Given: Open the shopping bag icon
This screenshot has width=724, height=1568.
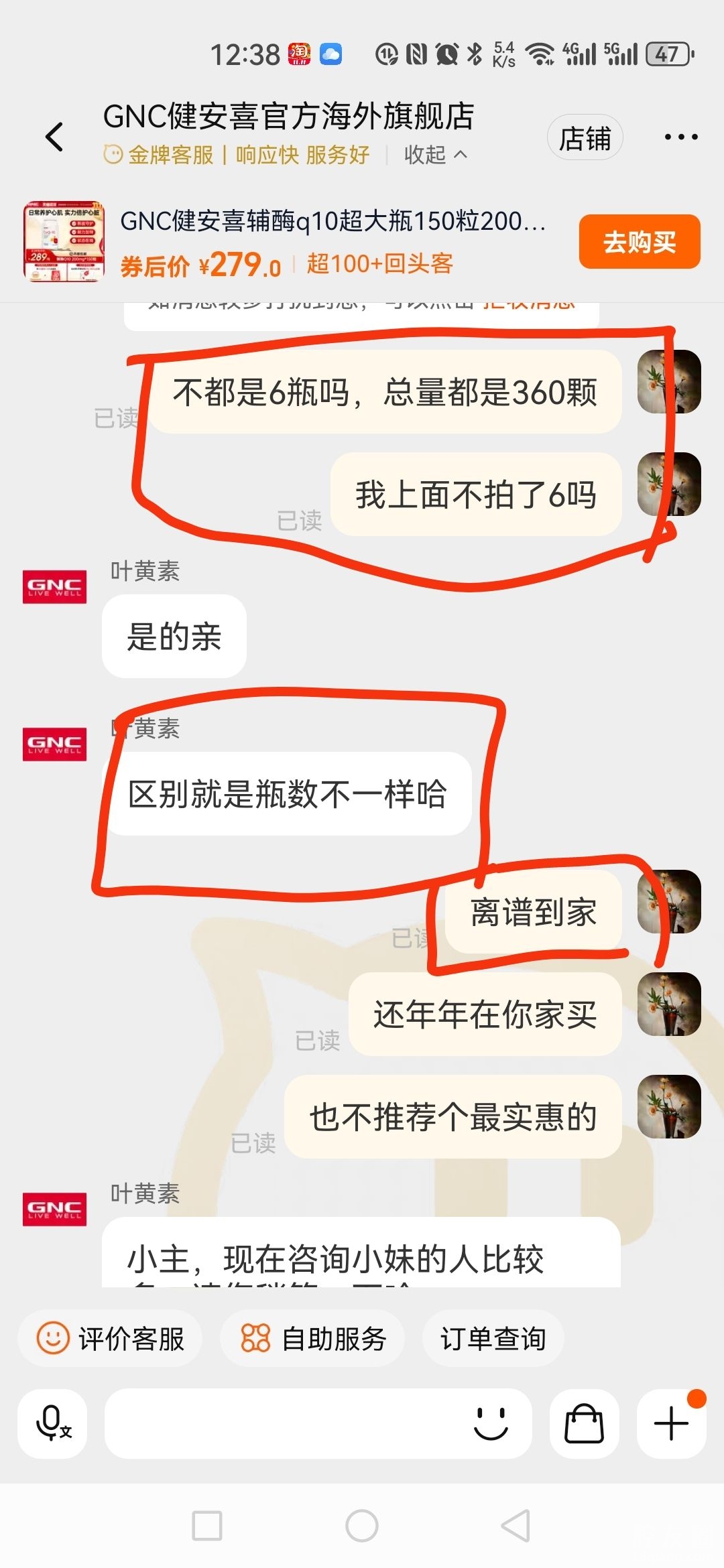Looking at the screenshot, I should click(584, 1423).
